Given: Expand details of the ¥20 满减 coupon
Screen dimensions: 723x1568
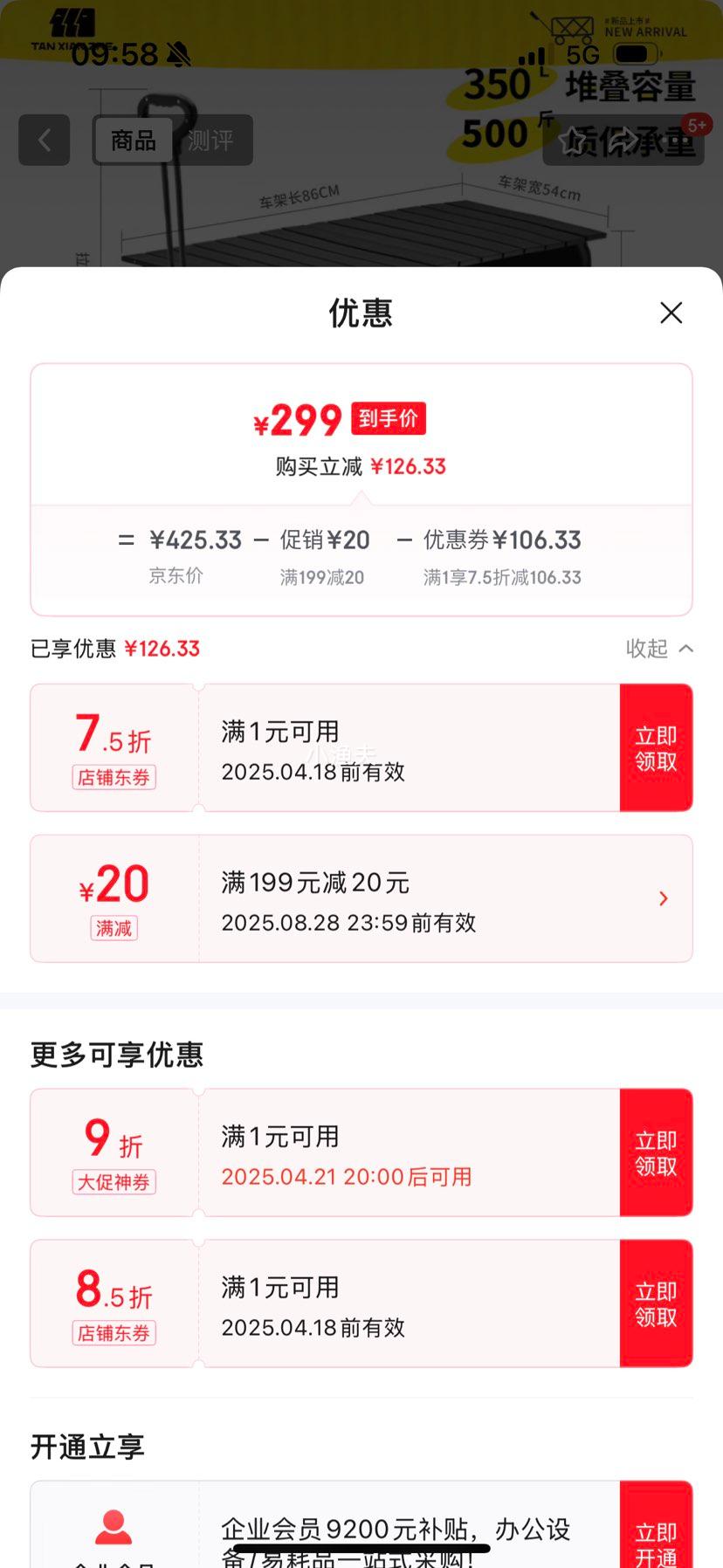Looking at the screenshot, I should point(664,898).
